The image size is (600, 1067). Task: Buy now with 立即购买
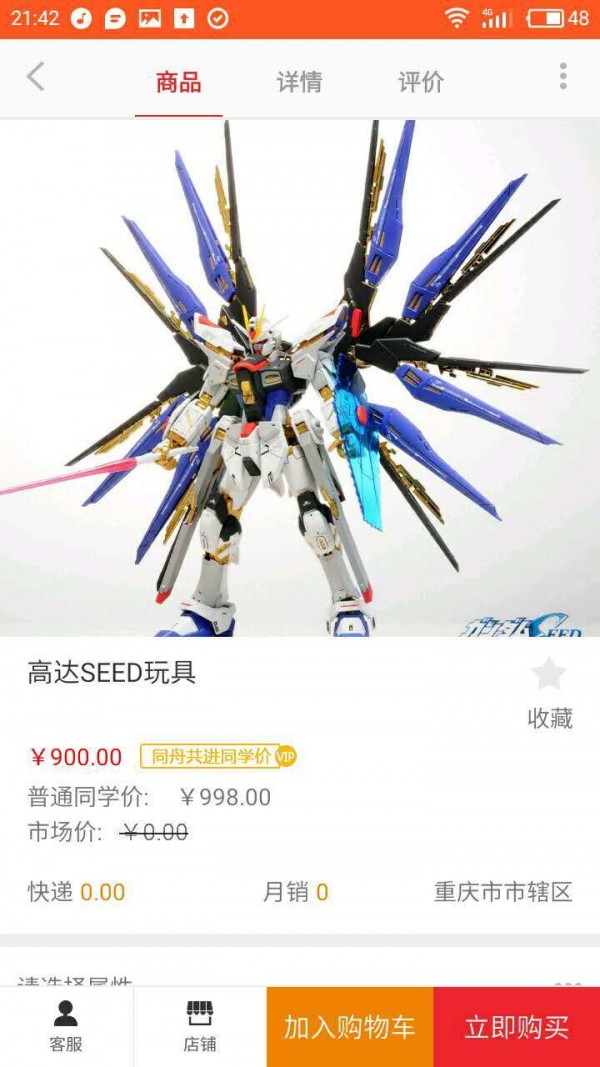(516, 1027)
